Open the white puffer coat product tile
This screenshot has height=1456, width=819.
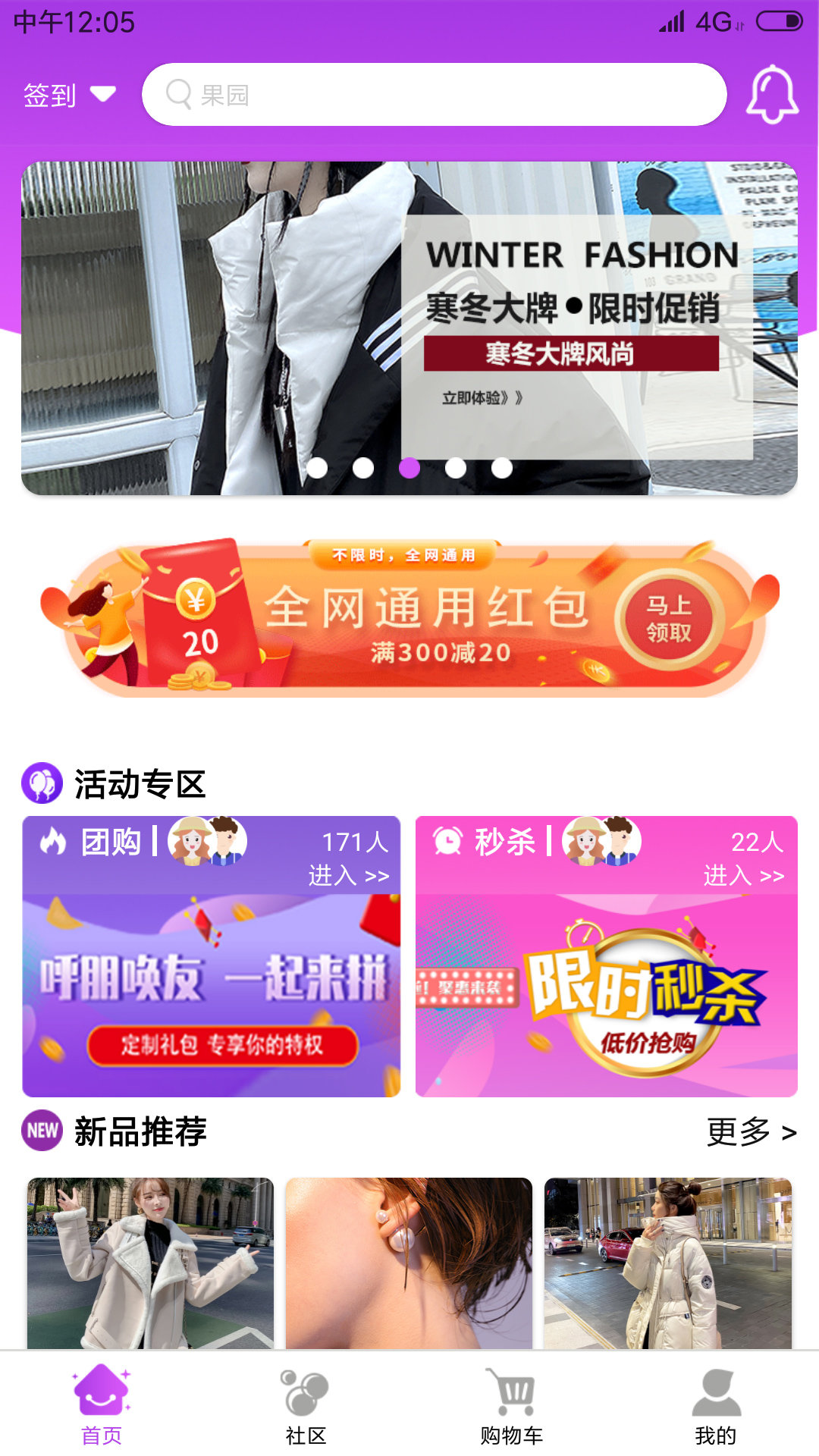(668, 1263)
